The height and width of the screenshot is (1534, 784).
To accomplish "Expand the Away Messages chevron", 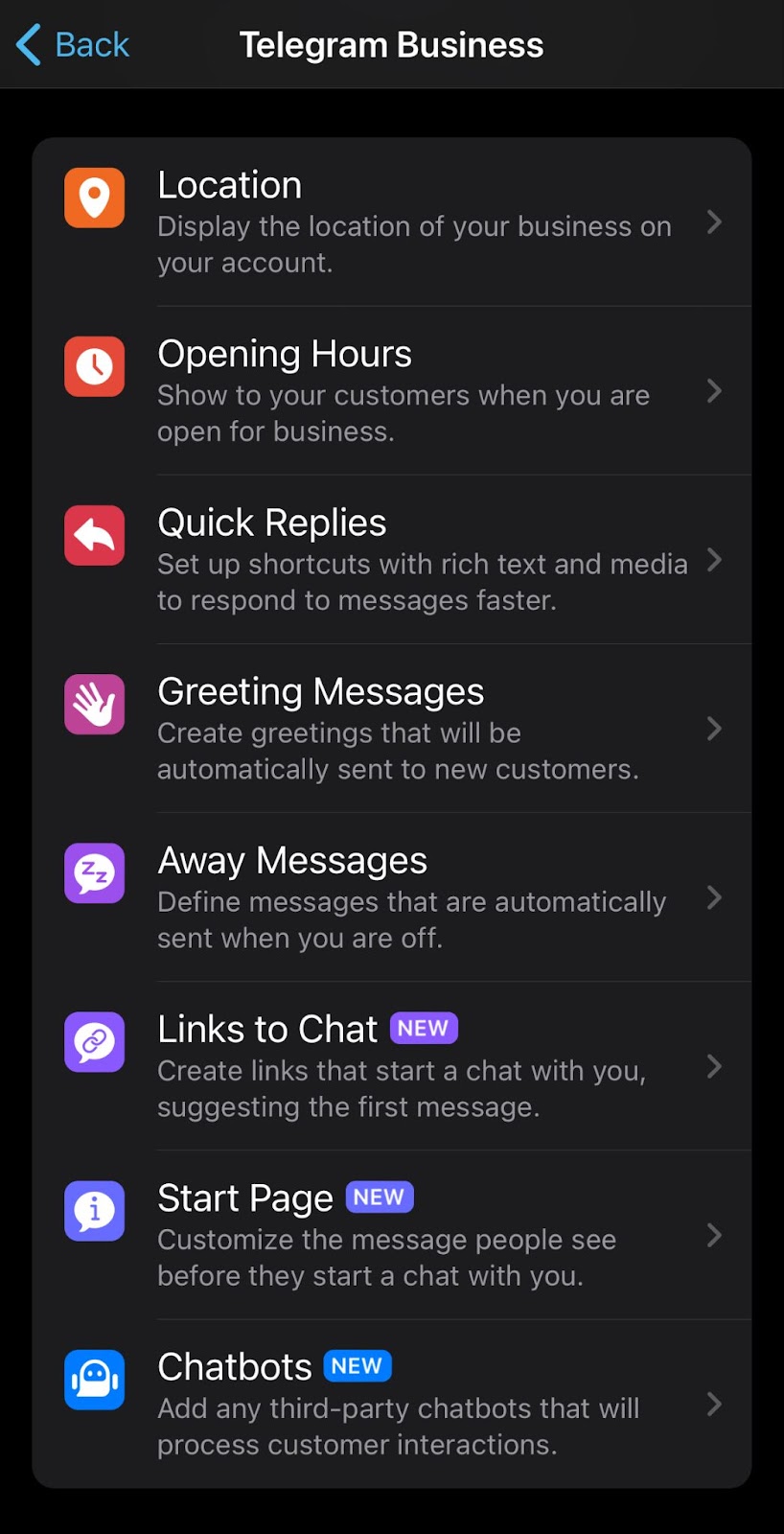I will coord(715,897).
